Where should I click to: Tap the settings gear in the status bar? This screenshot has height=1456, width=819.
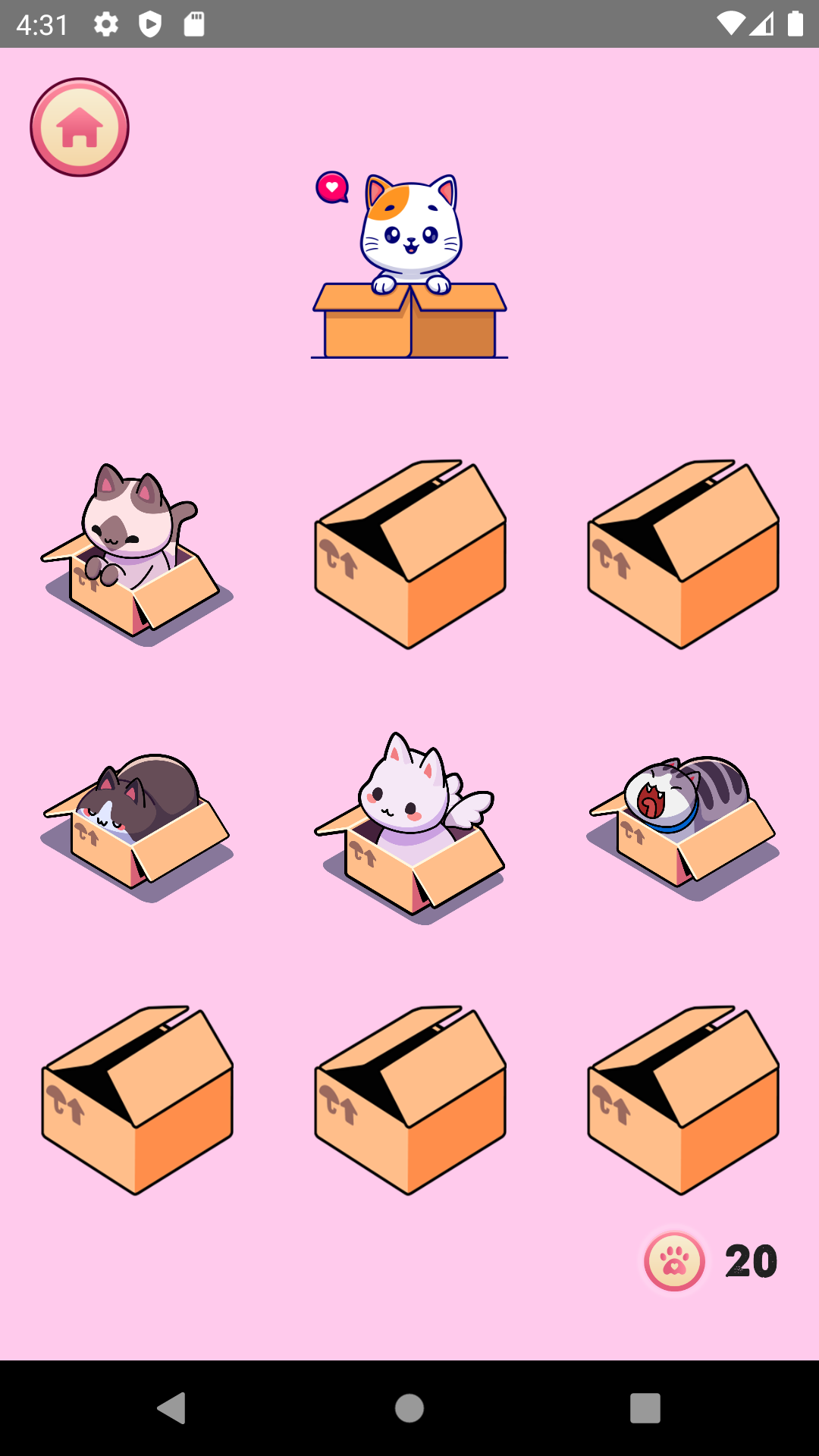tap(104, 23)
